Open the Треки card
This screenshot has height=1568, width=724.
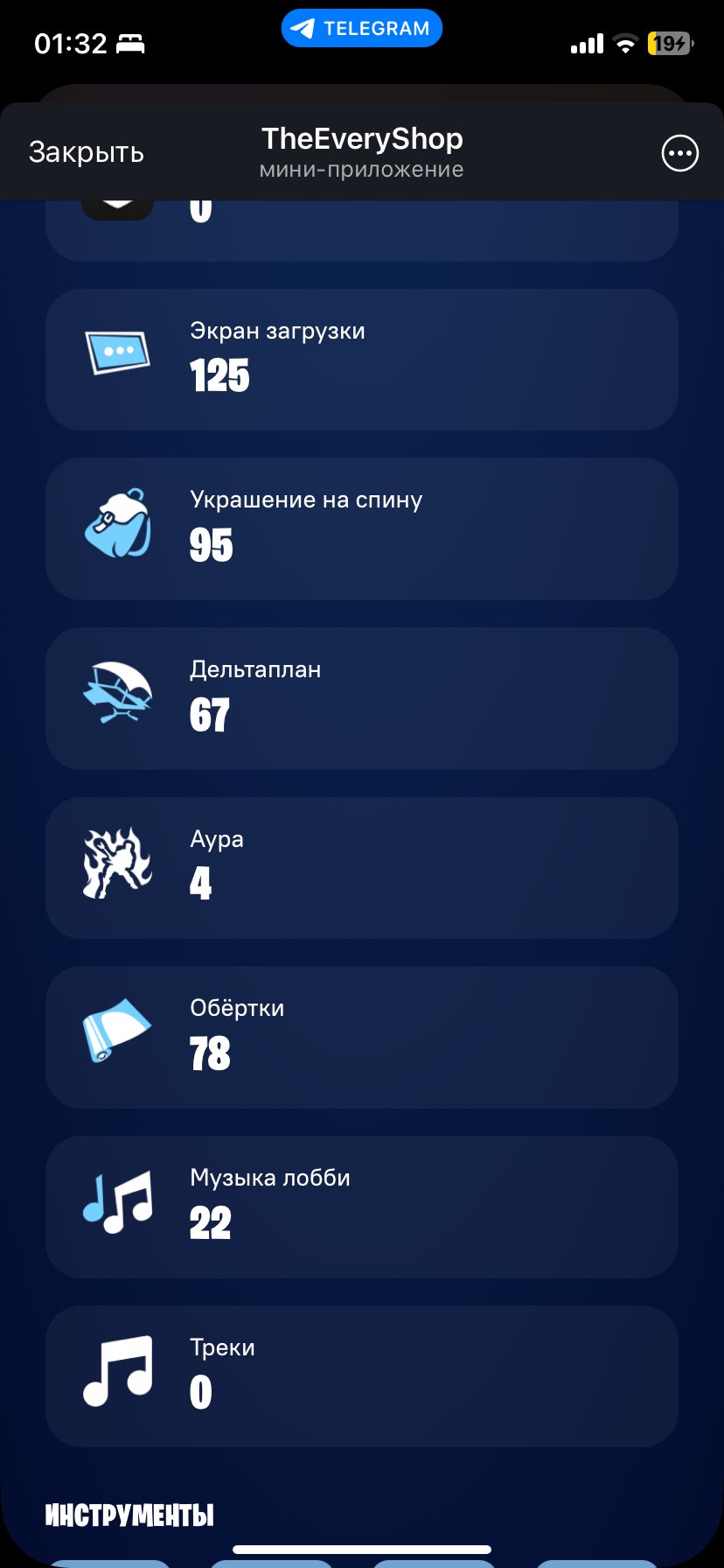[x=361, y=1376]
